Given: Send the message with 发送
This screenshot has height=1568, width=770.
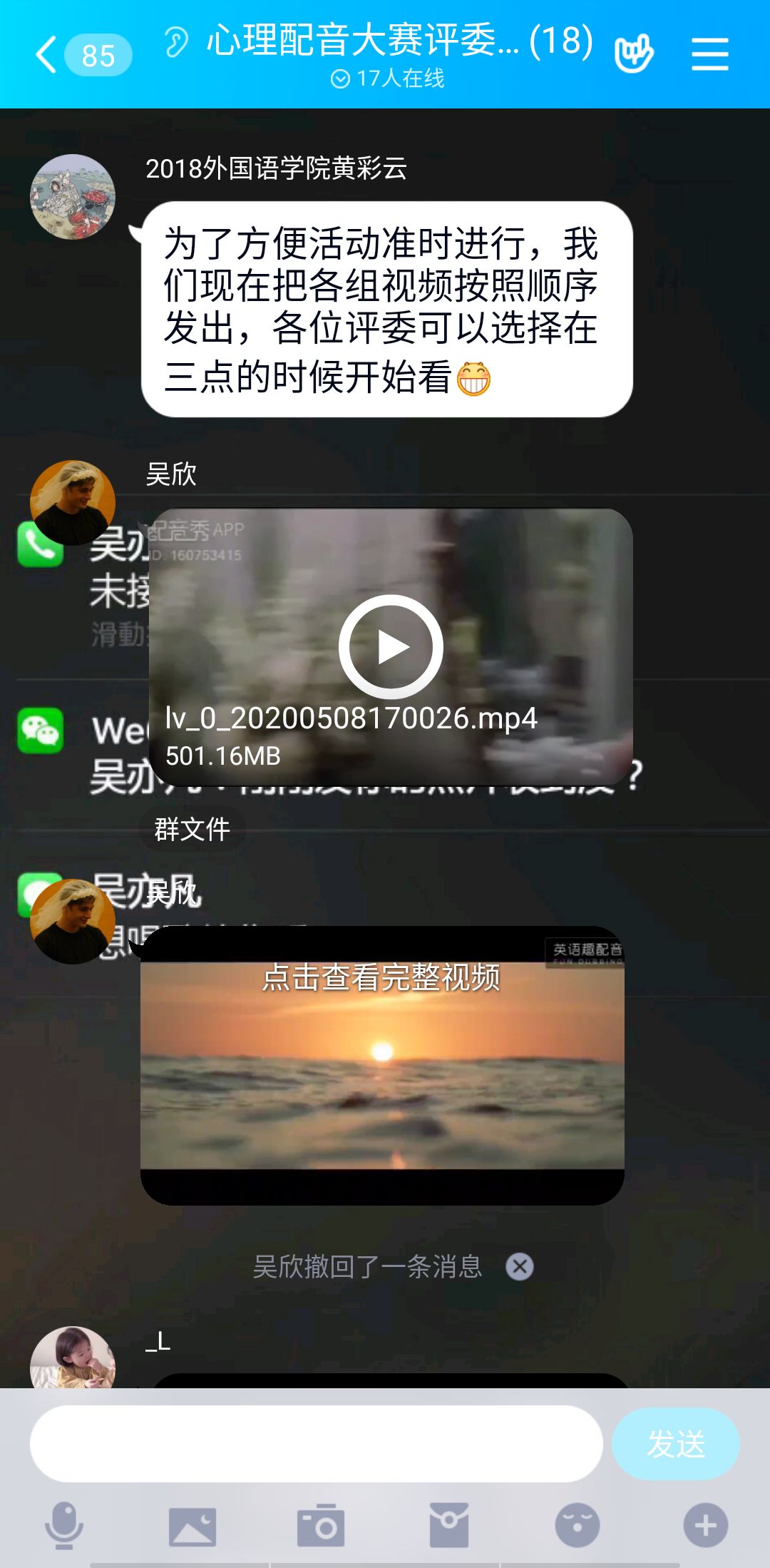Looking at the screenshot, I should [x=675, y=1444].
